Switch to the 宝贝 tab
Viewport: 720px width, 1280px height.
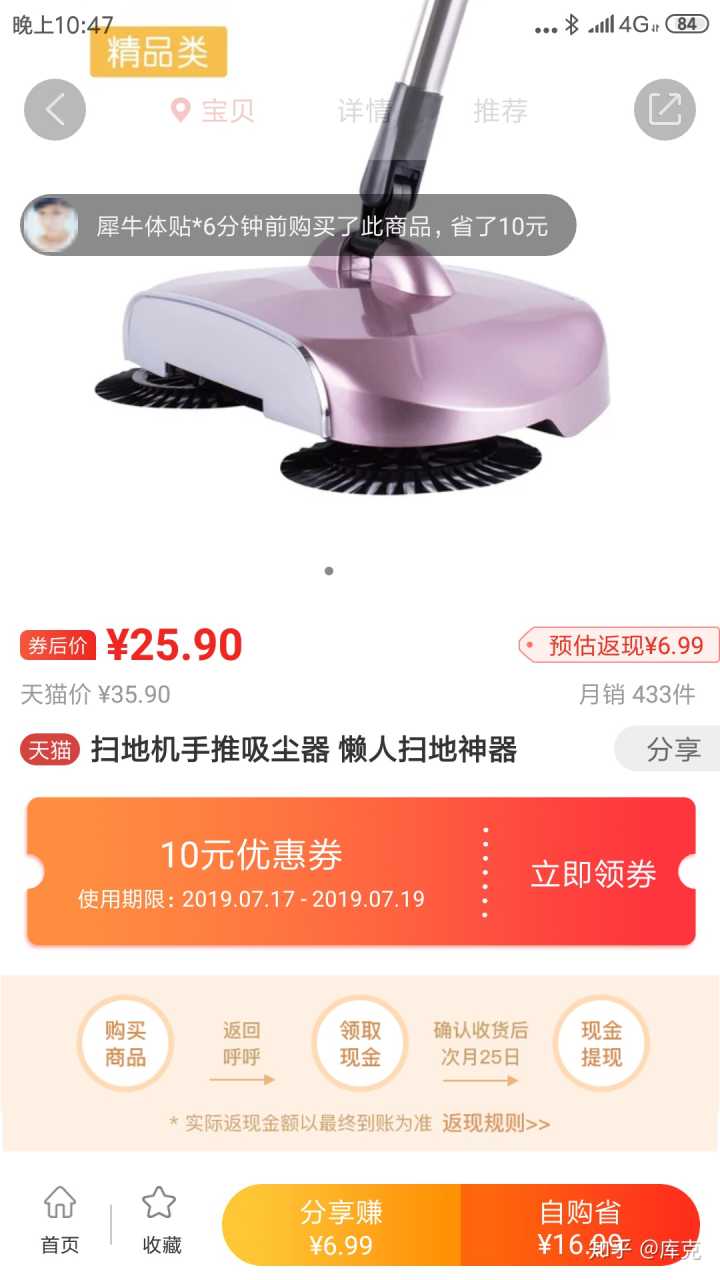(x=213, y=110)
